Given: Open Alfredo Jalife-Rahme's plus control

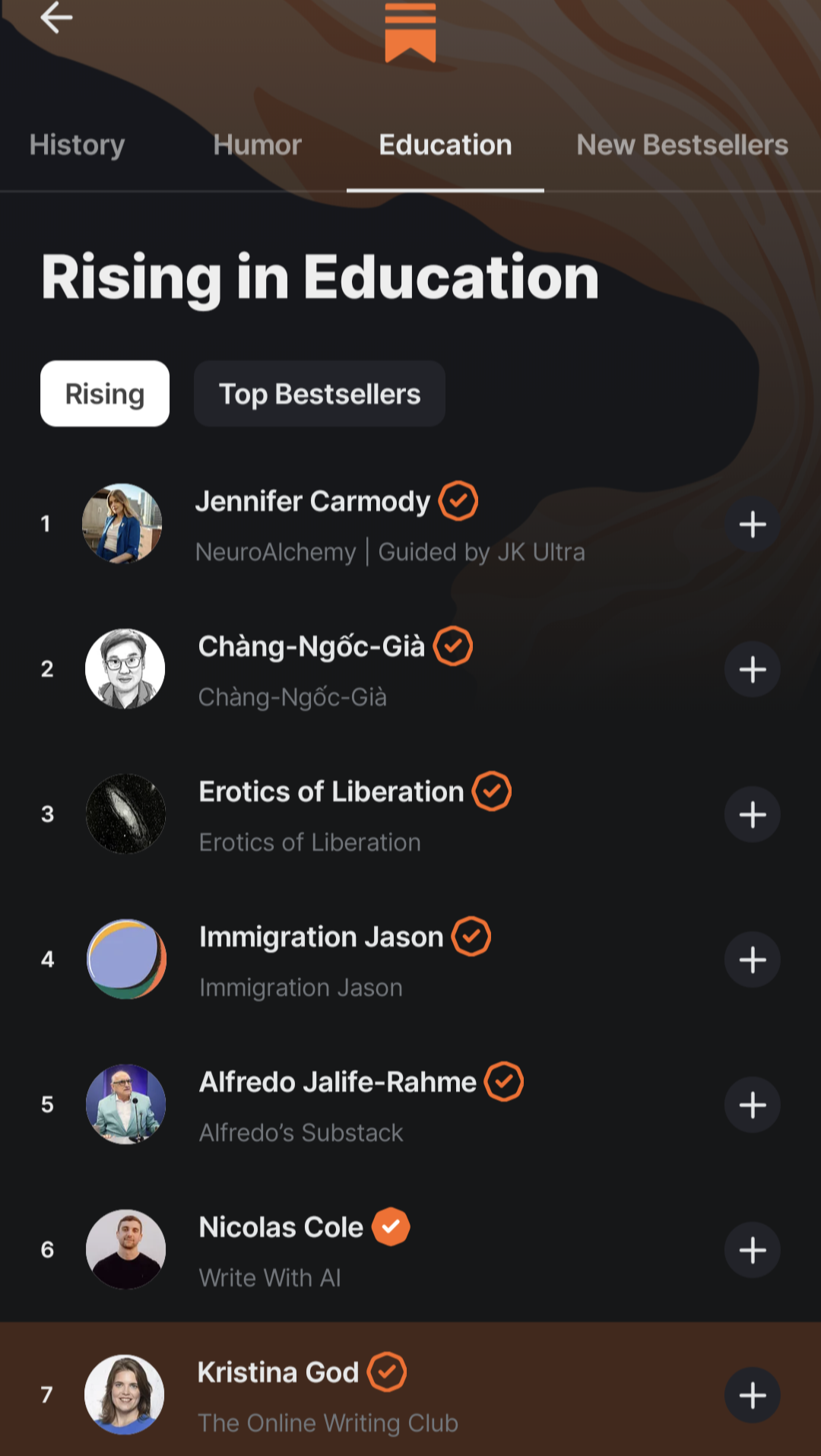Looking at the screenshot, I should coord(752,1105).
